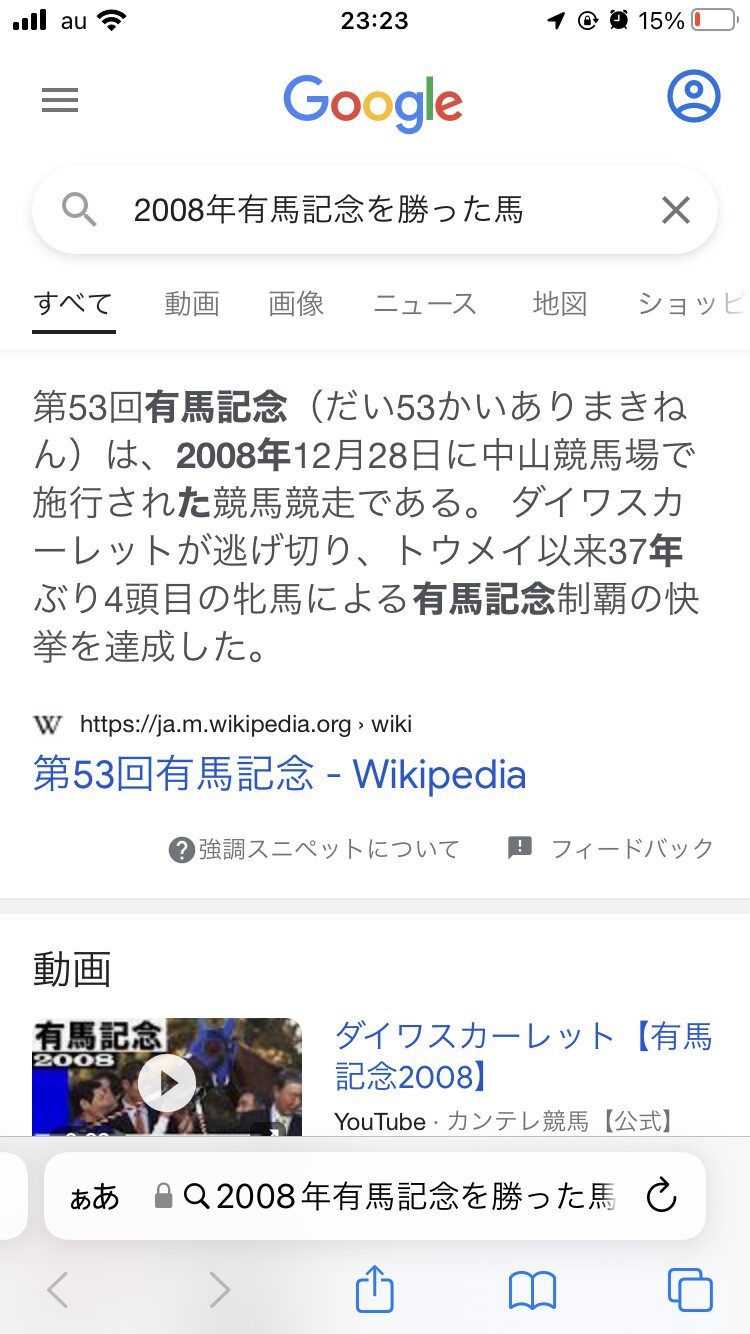Send feedback via フィードバック
750x1334 pixels.
tap(612, 849)
